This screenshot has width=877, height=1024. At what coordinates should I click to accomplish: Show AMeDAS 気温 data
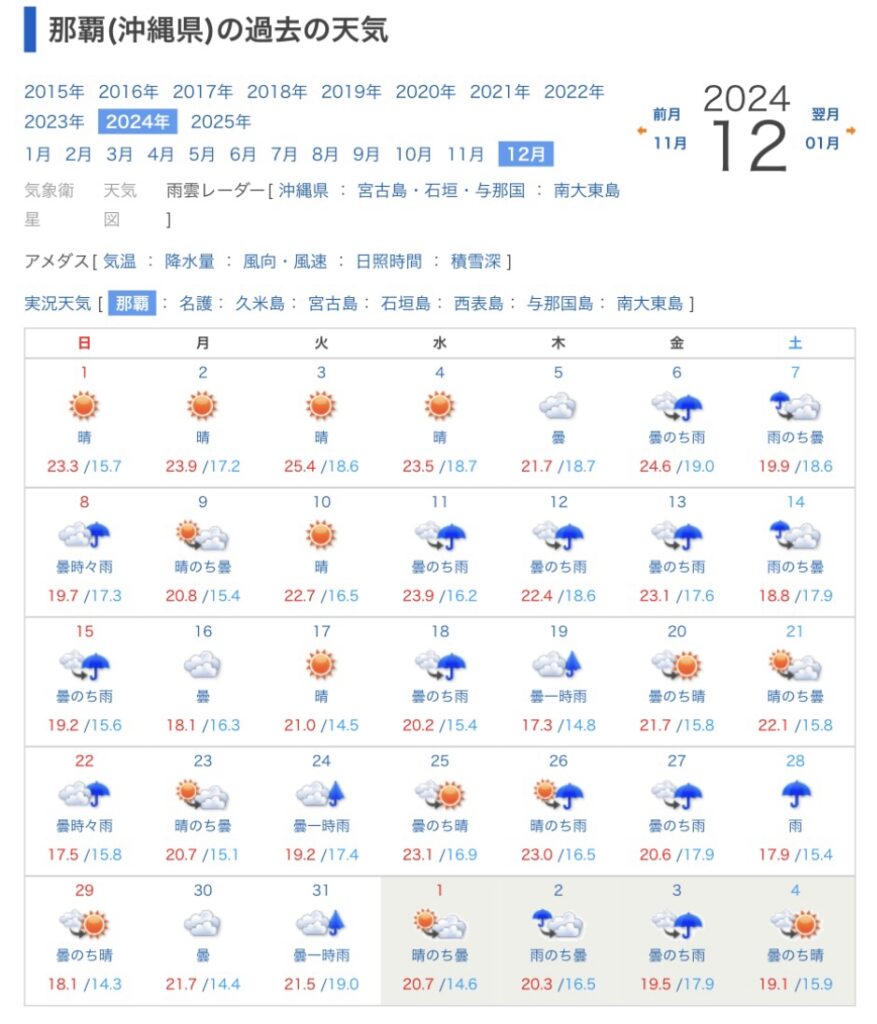(x=119, y=261)
